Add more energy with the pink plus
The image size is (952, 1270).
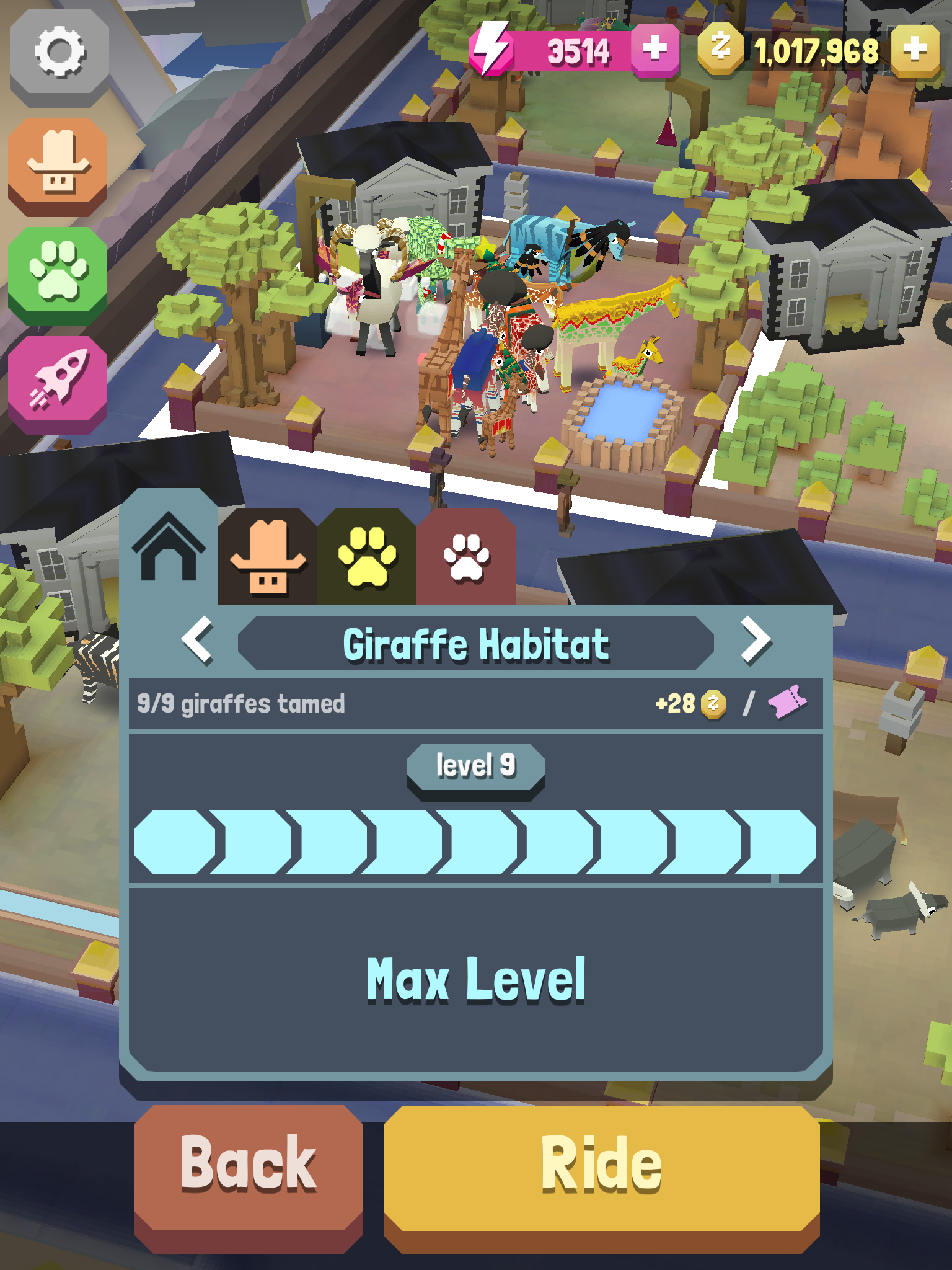654,50
